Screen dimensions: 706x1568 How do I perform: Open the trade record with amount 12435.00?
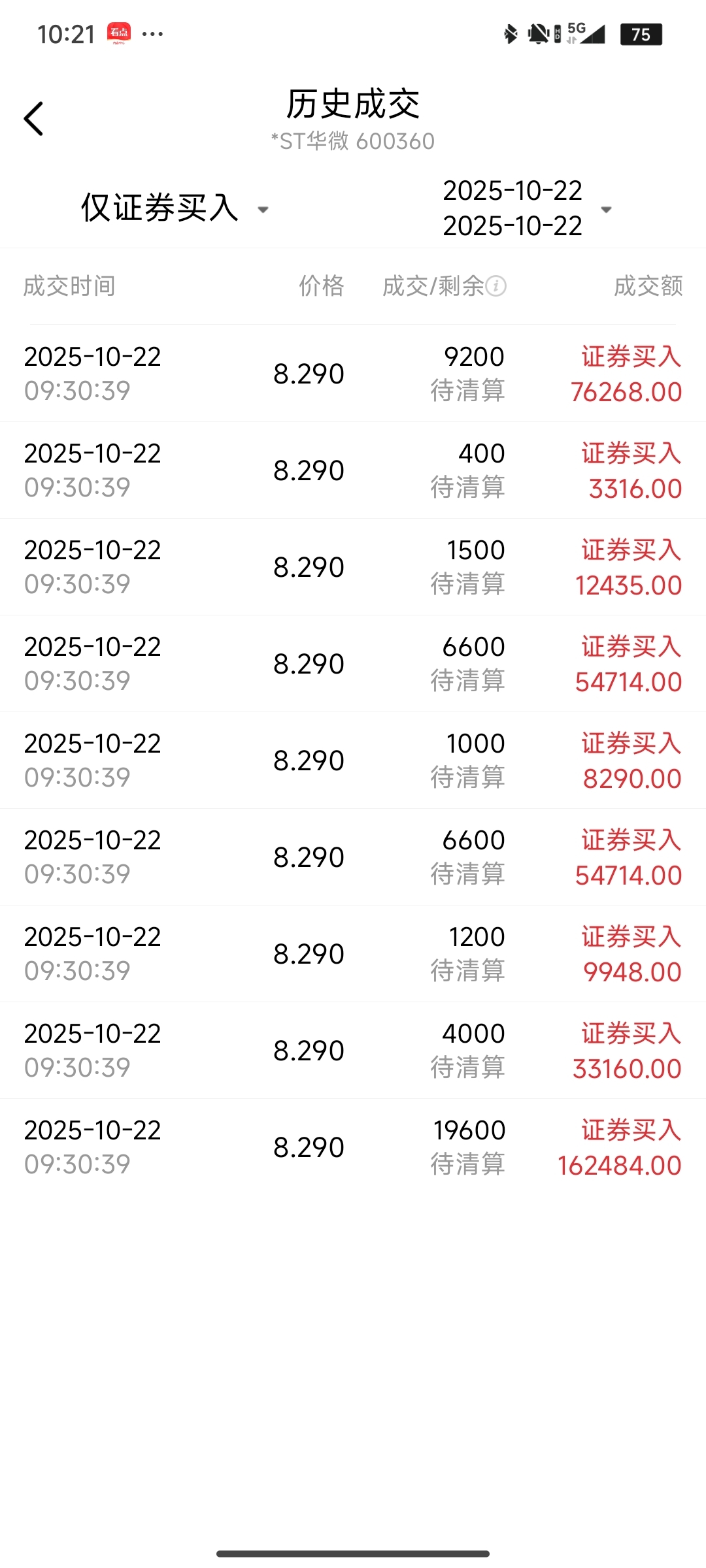tap(353, 567)
